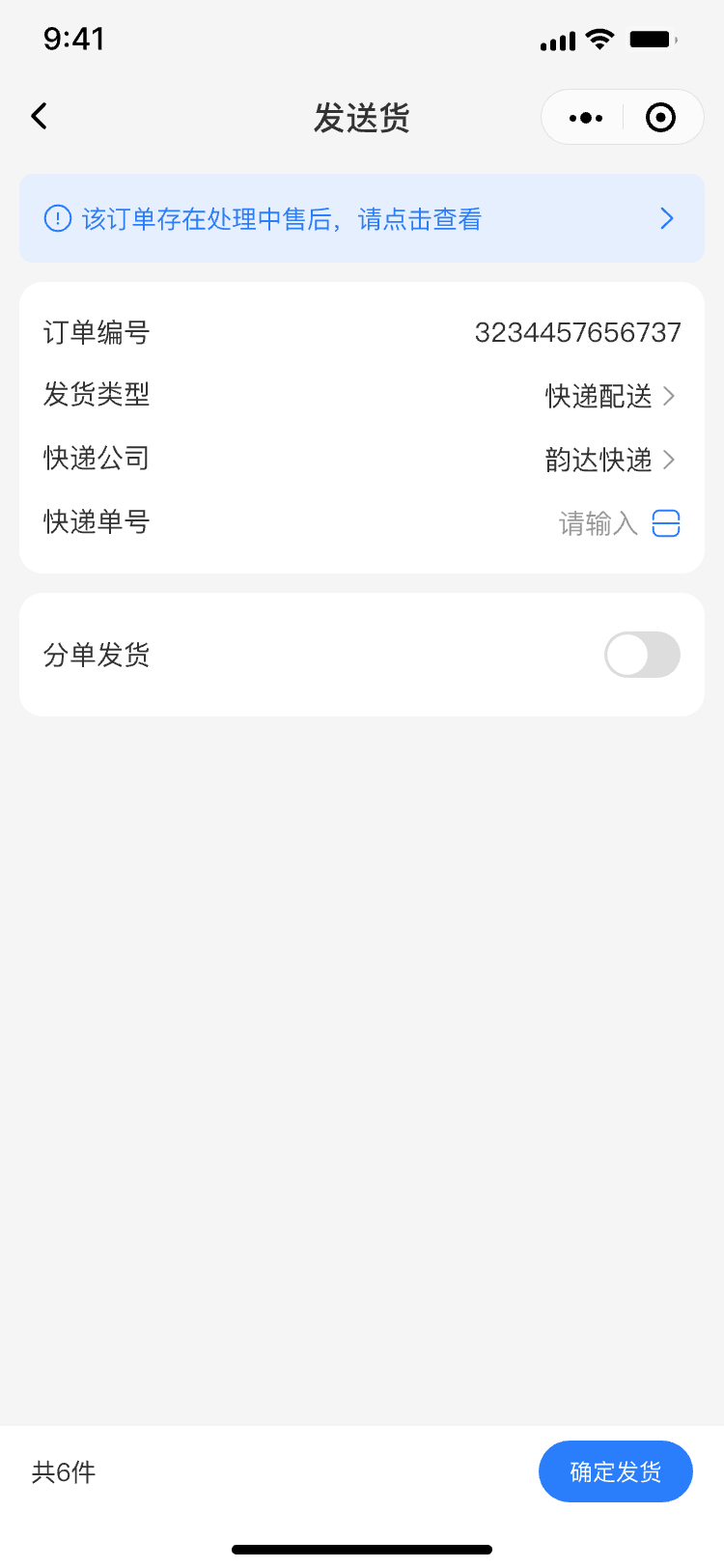
Task: Expand the after-sales alert with its chevron
Action: pyautogui.click(x=665, y=219)
